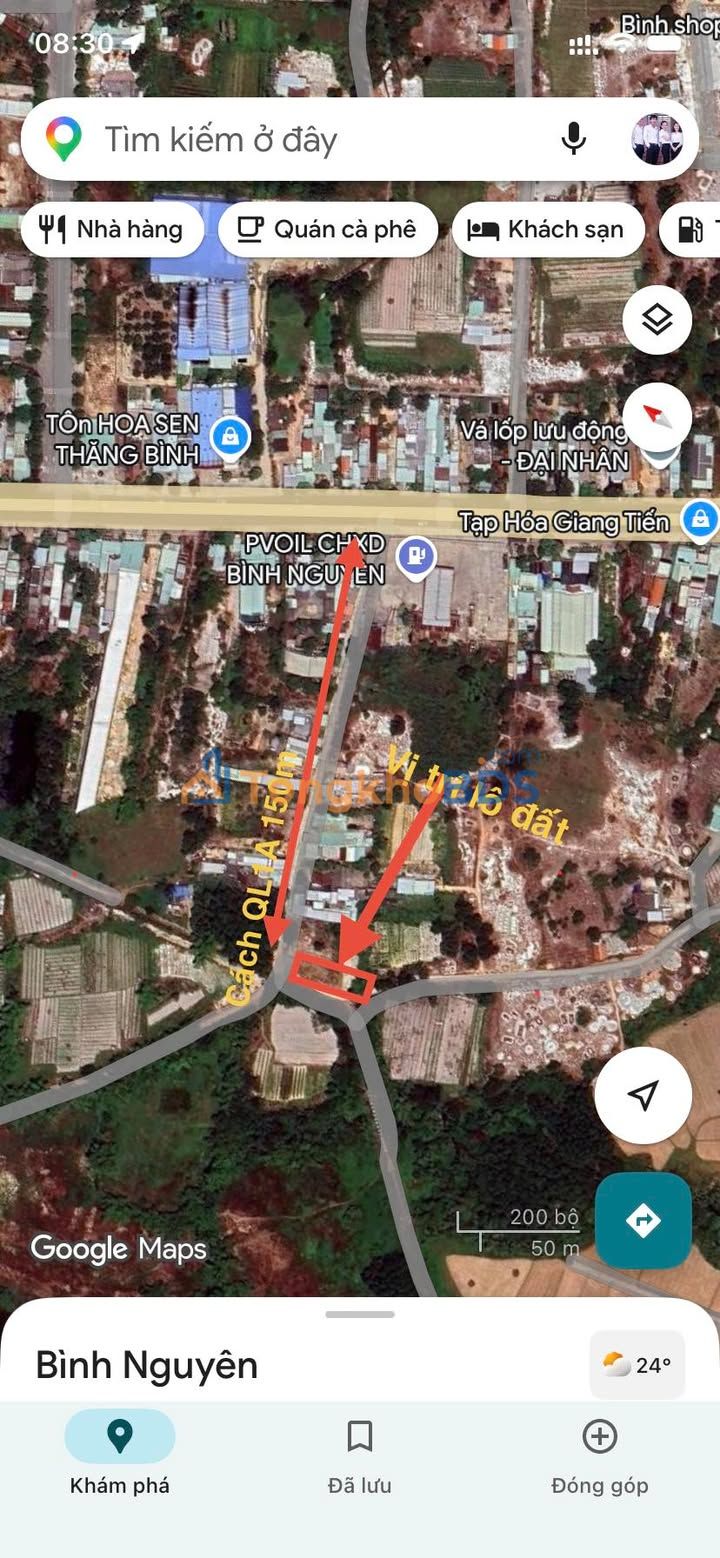This screenshot has width=720, height=1558.
Task: Open the Đóng góp tab
Action: point(599,1452)
